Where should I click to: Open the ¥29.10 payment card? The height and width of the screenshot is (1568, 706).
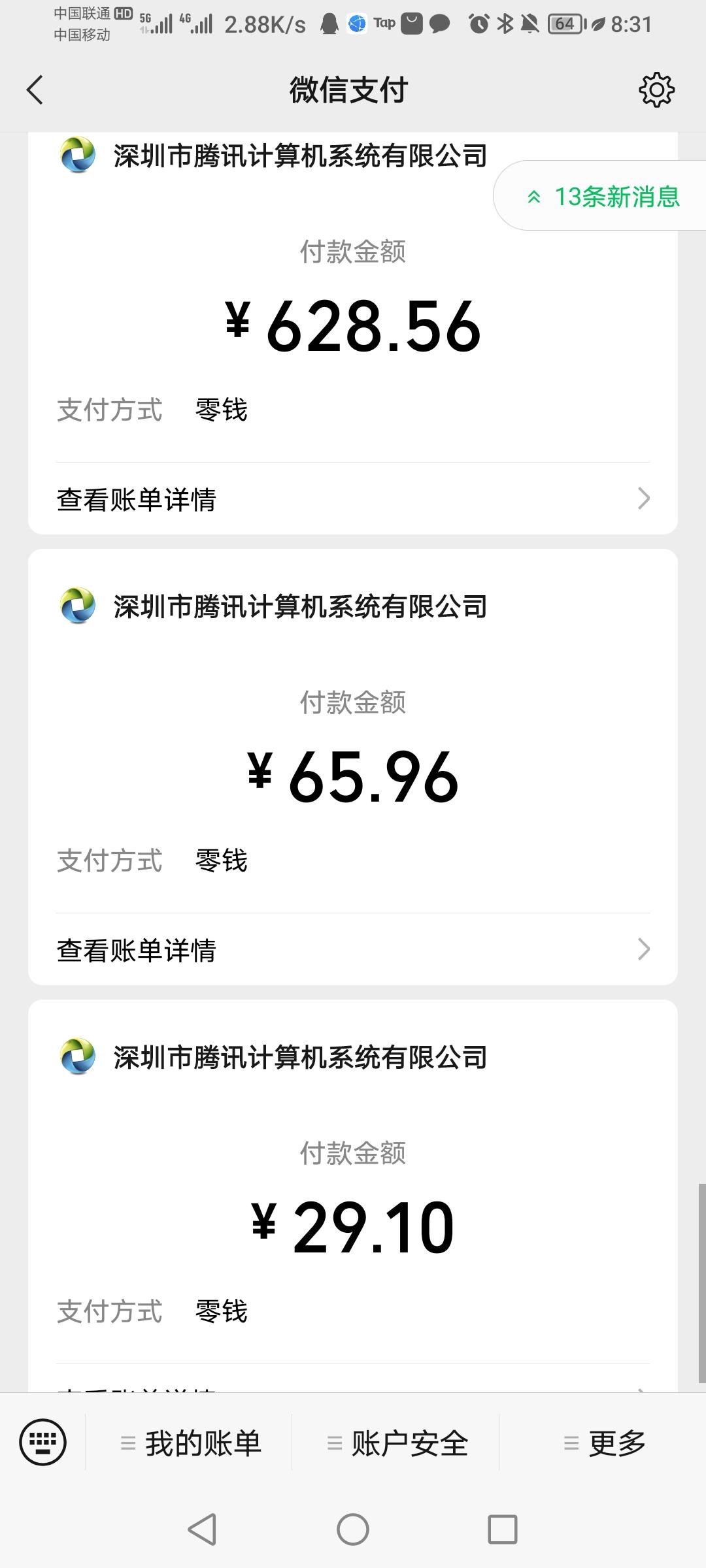tap(353, 1196)
